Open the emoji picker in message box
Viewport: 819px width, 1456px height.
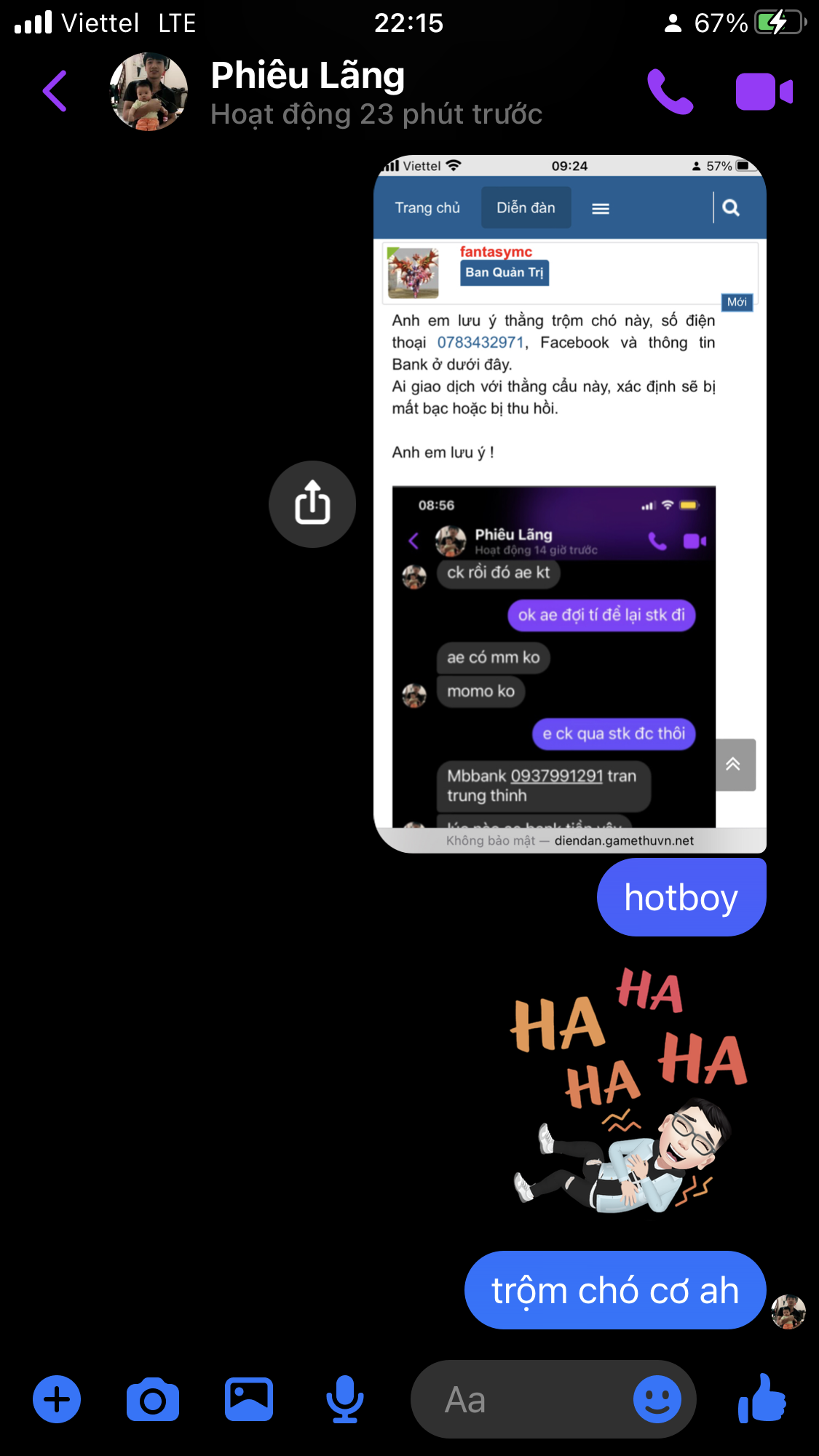tap(657, 1399)
